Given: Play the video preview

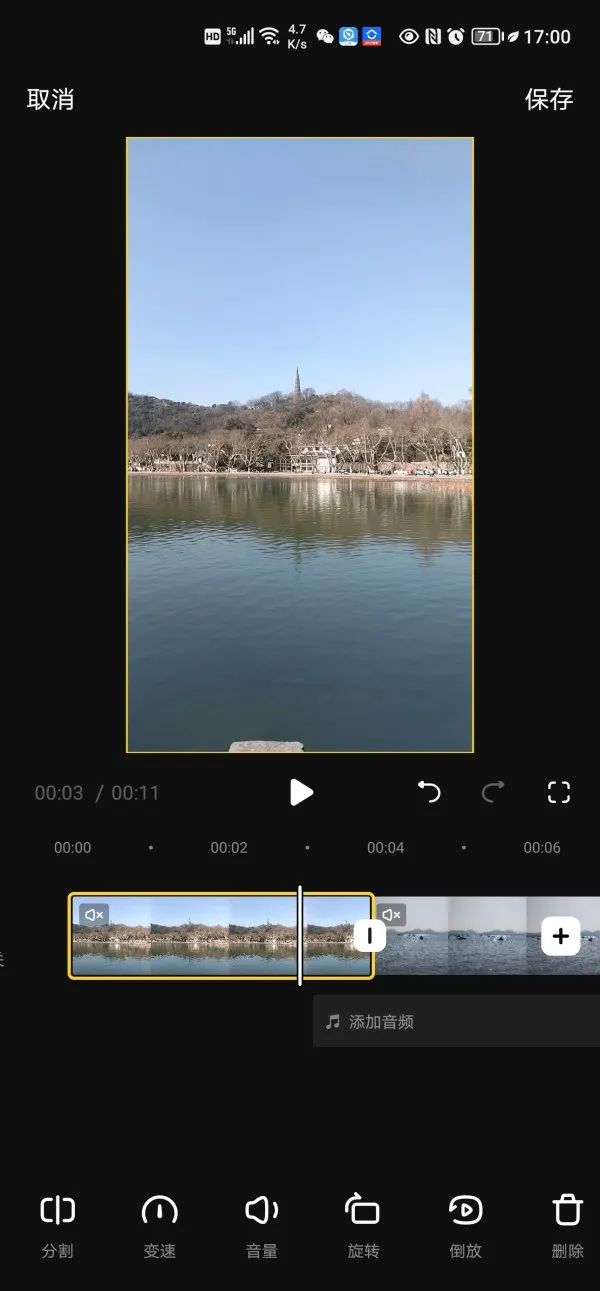Looking at the screenshot, I should [301, 792].
